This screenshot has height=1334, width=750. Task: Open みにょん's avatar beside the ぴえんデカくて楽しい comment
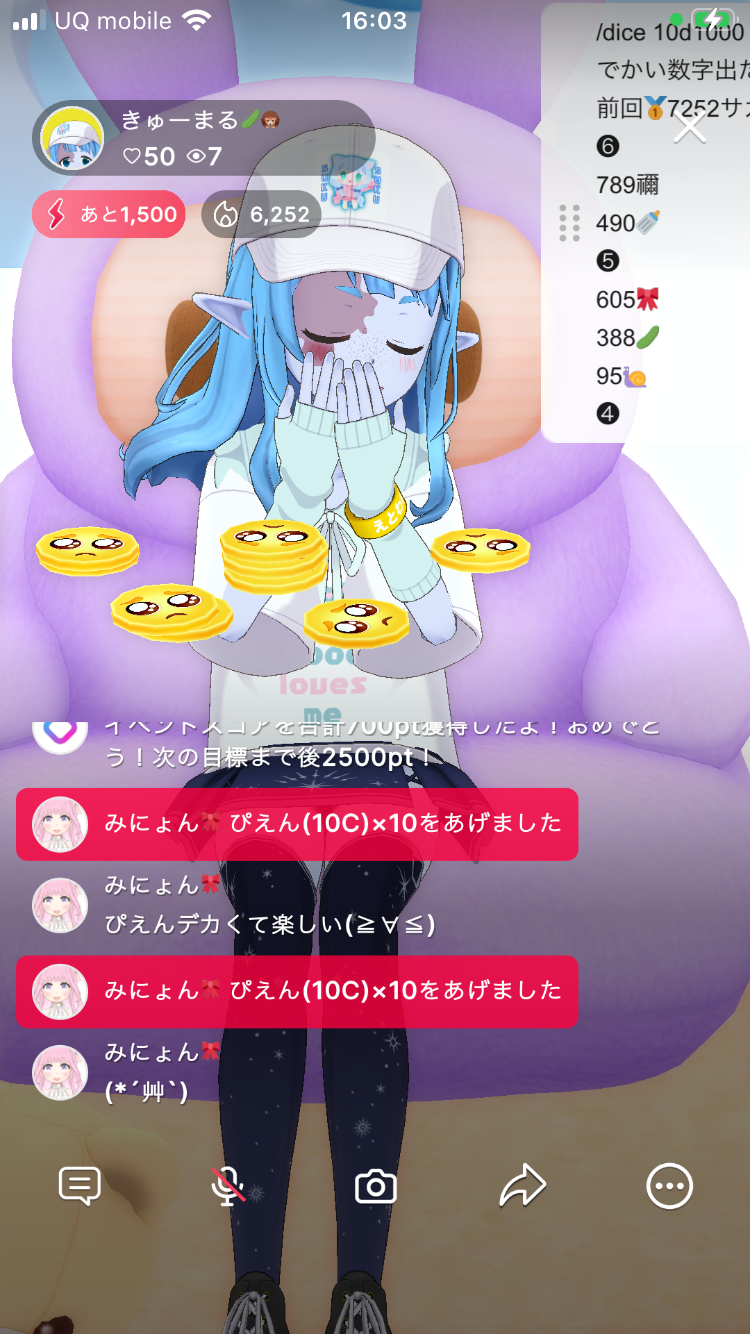coord(60,906)
